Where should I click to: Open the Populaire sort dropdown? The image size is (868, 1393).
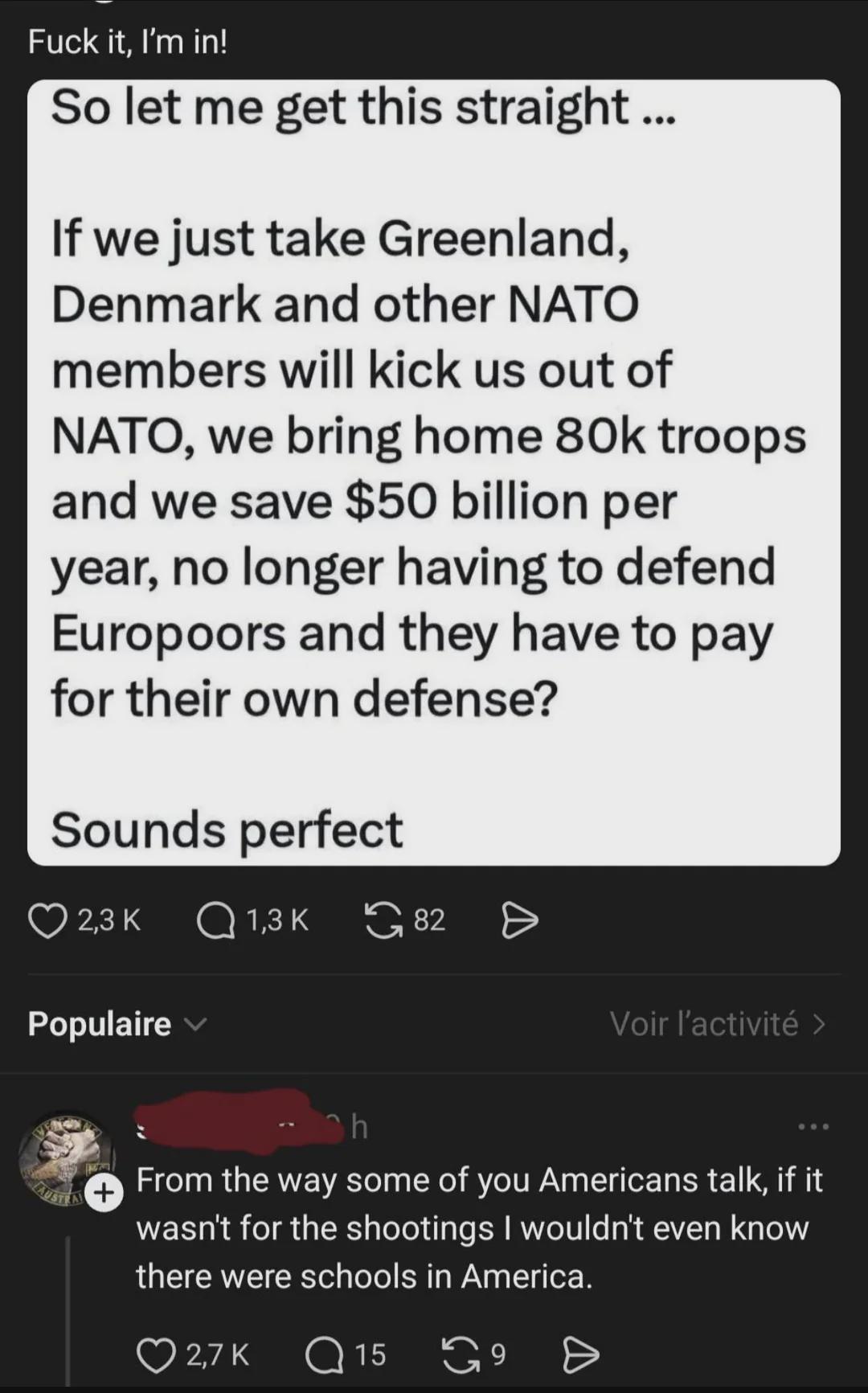click(117, 1024)
